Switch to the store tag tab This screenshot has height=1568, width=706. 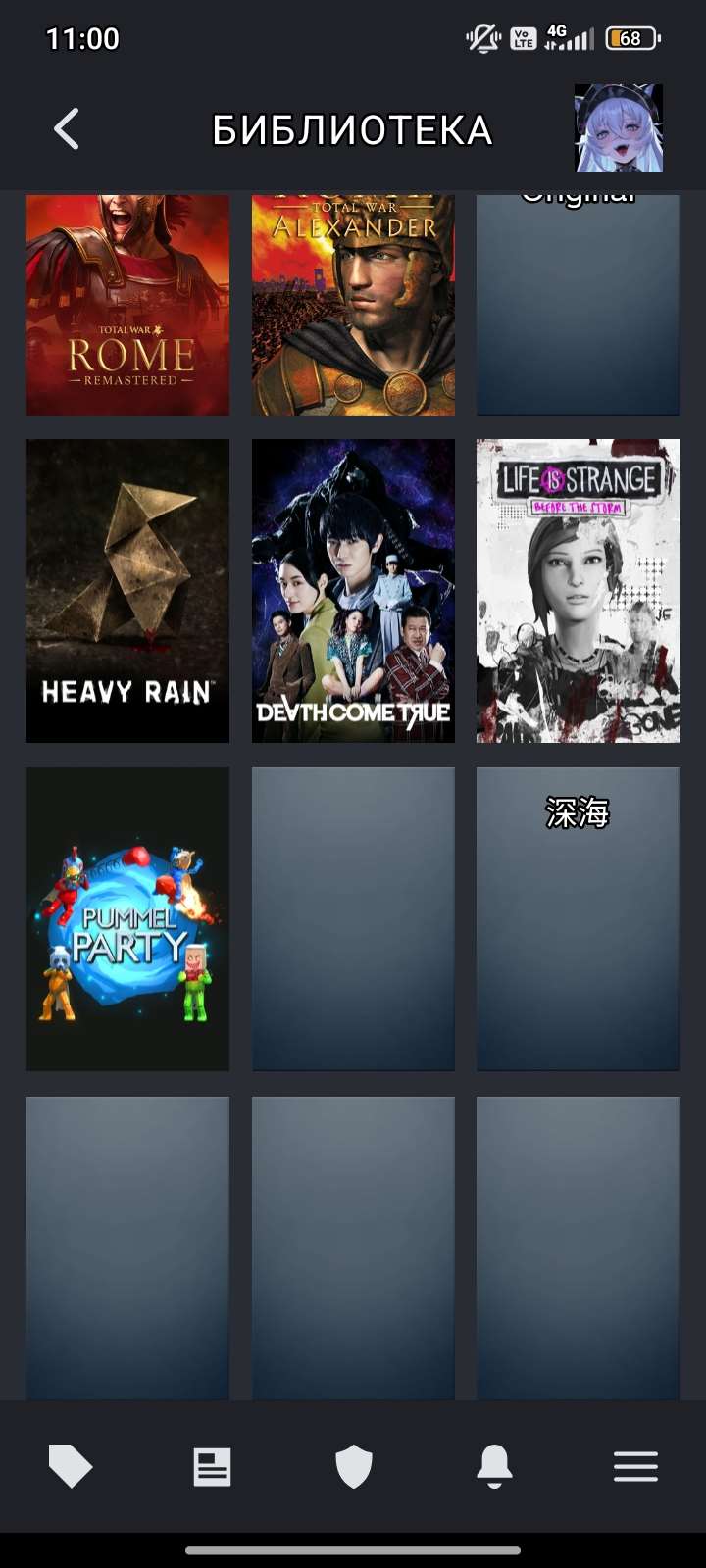point(71,1467)
